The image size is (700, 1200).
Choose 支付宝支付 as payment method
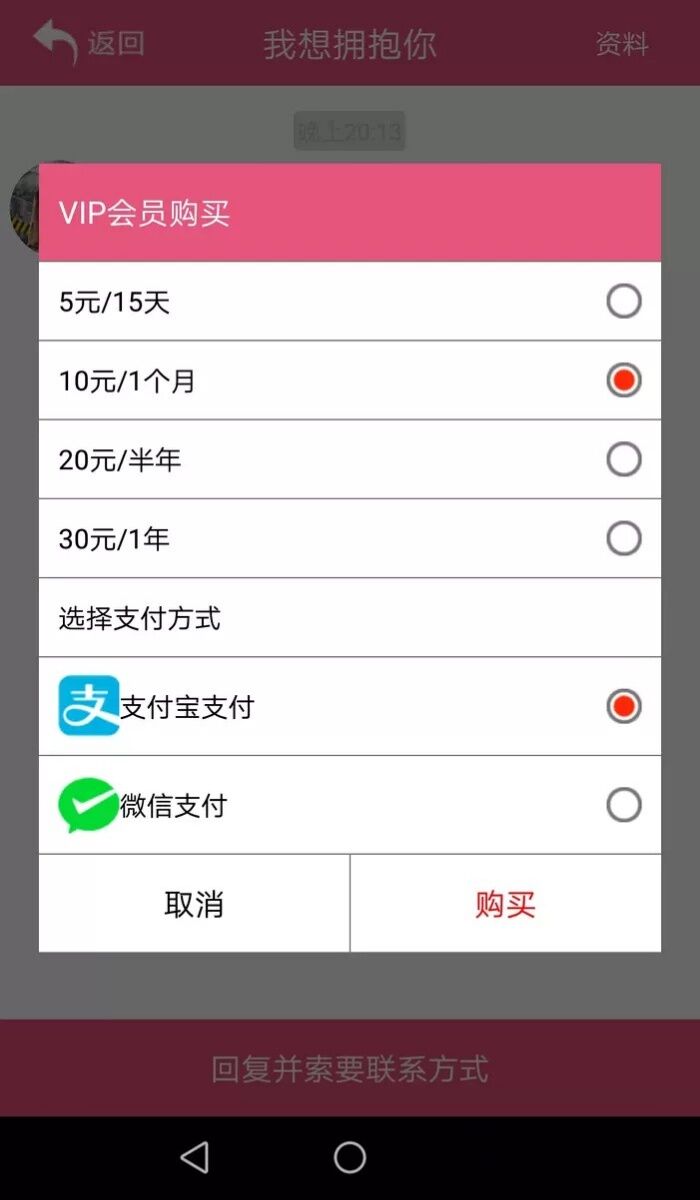[350, 706]
